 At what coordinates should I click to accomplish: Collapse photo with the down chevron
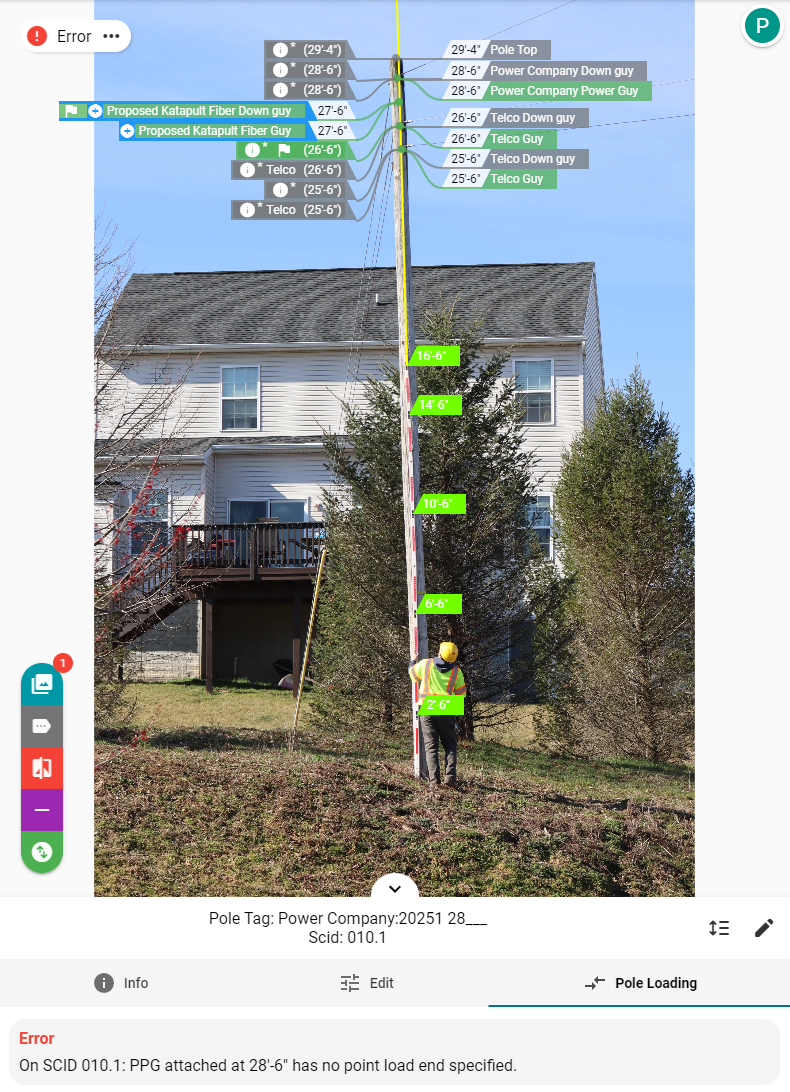click(394, 888)
